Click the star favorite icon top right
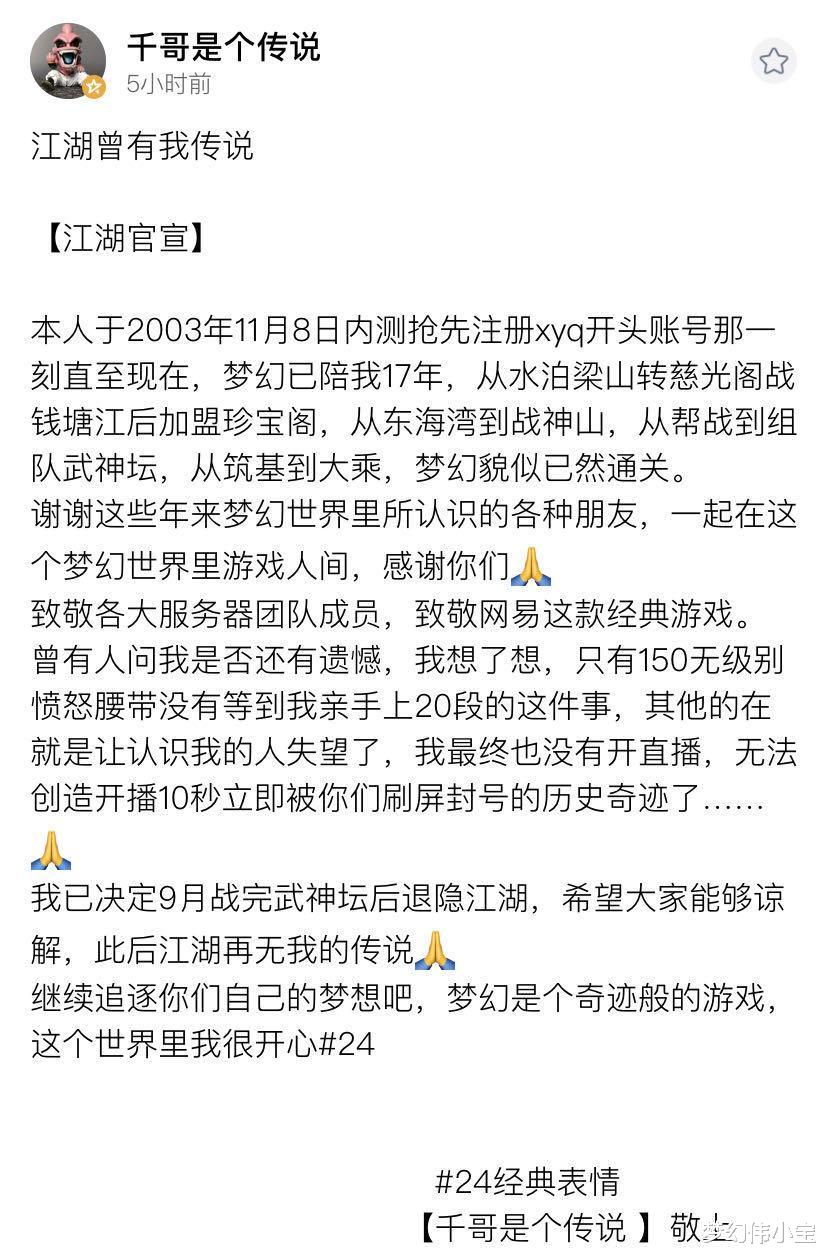 773,60
